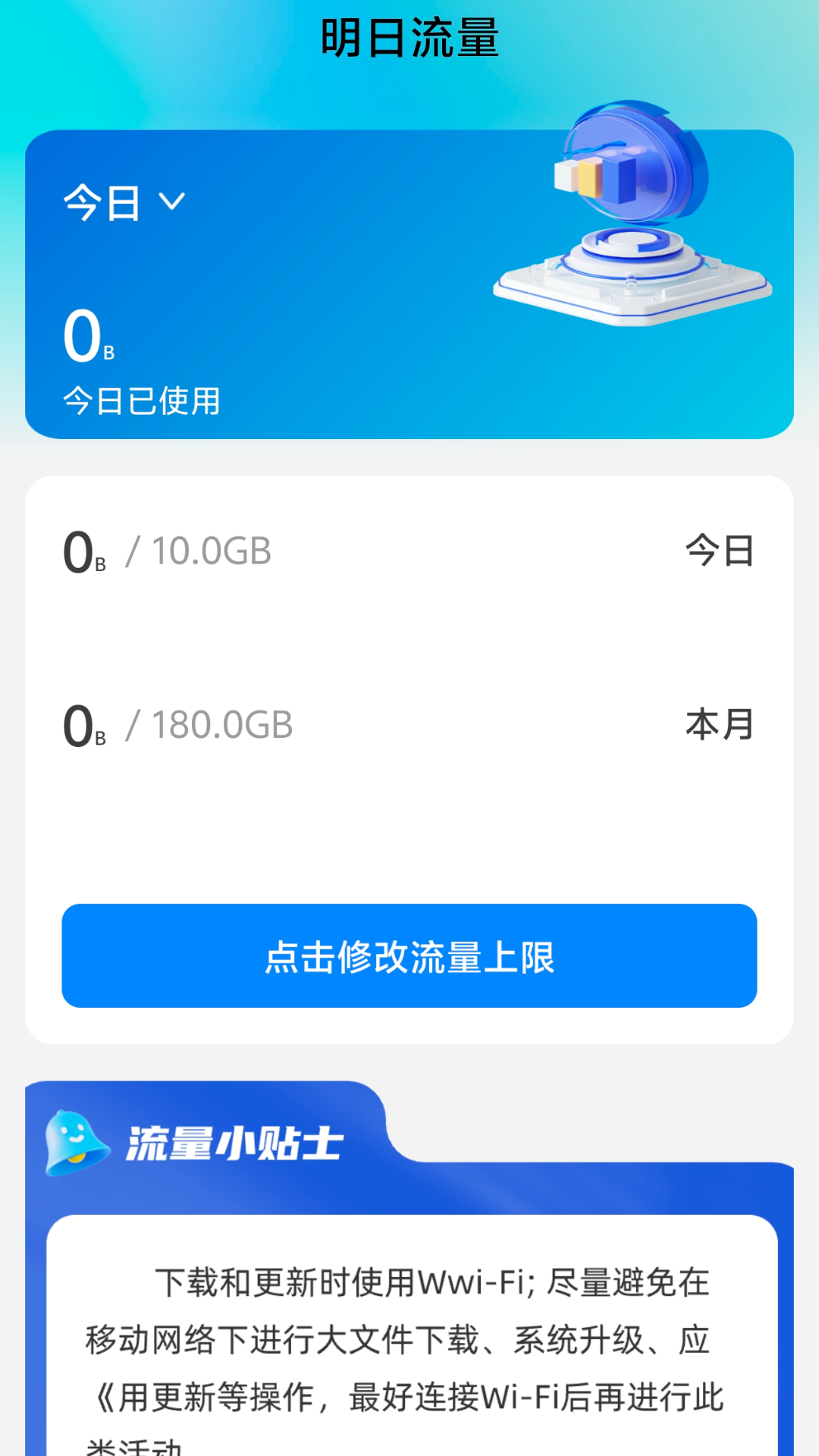
Task: Switch to the 本月 statistics entry
Action: 720,726
